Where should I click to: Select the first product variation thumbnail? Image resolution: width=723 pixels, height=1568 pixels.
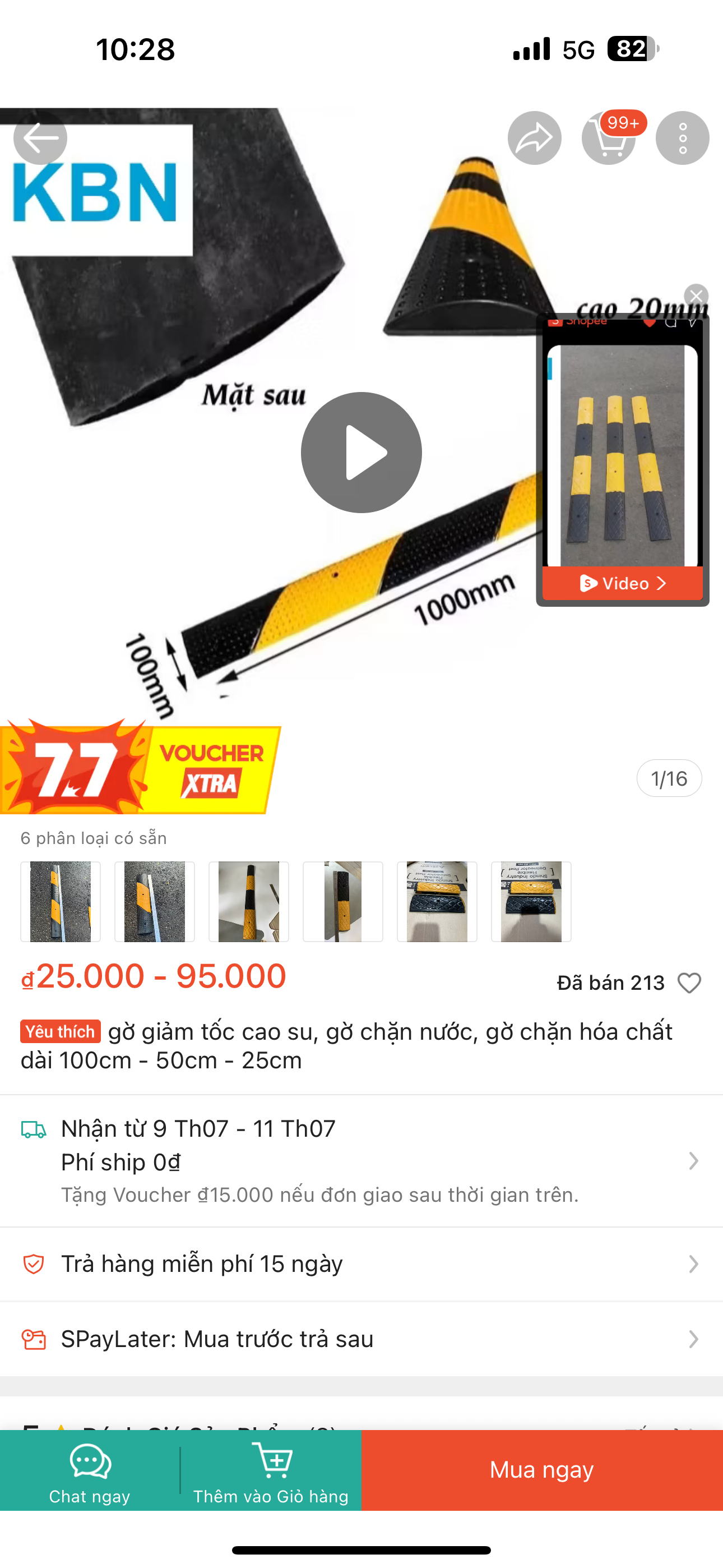click(61, 901)
